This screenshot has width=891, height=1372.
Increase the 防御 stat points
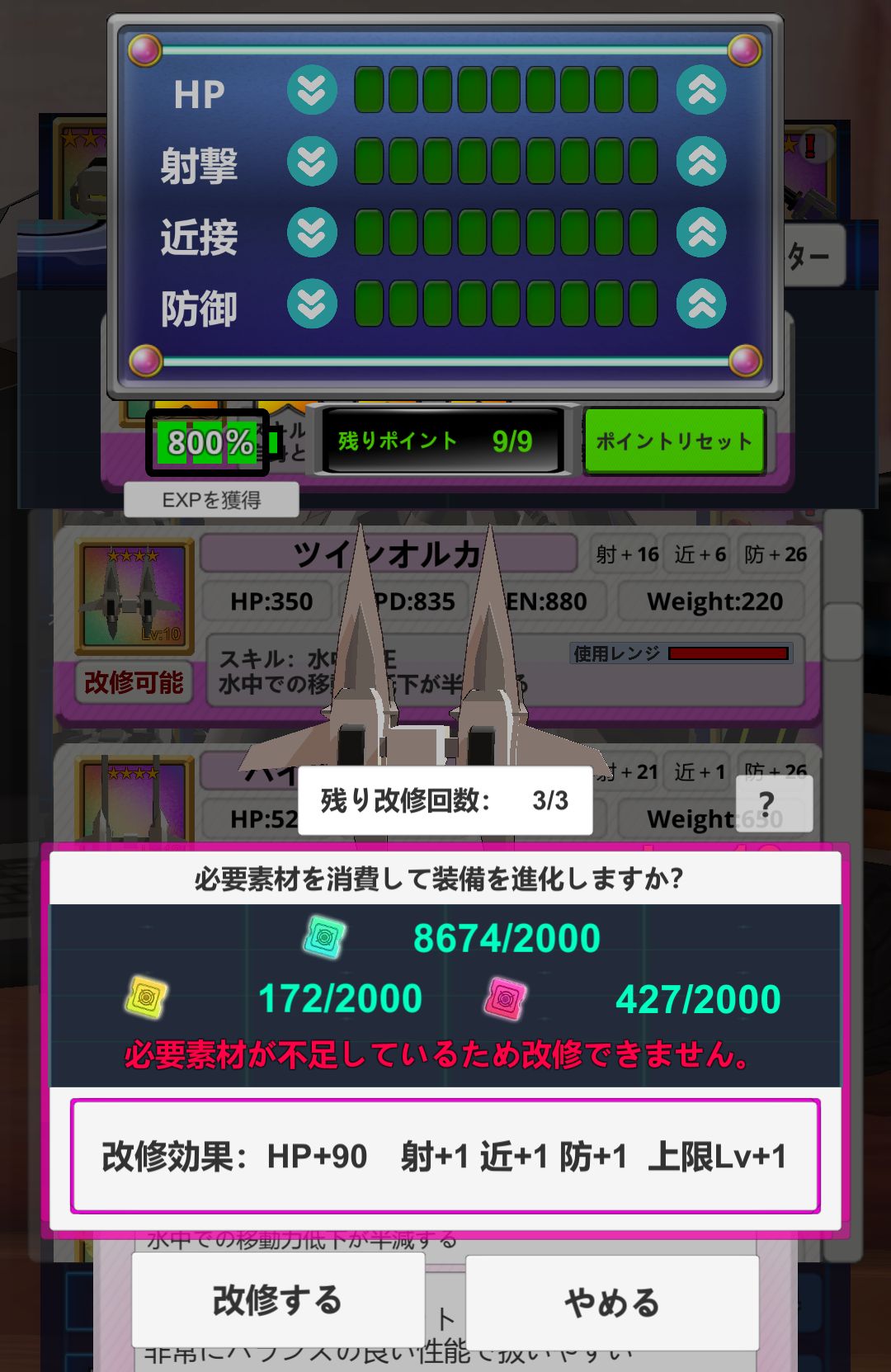point(701,304)
